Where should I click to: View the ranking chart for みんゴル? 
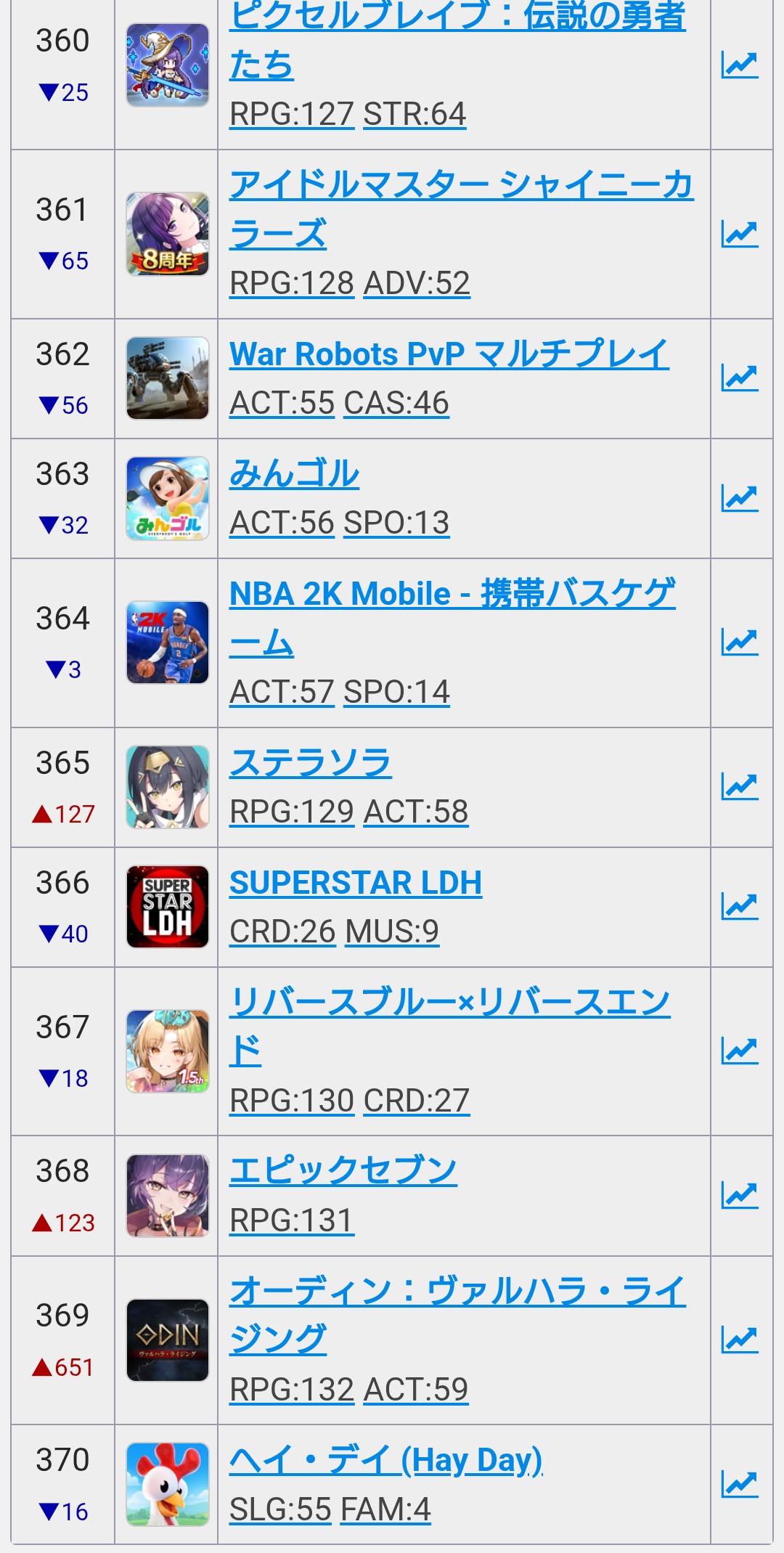point(740,498)
